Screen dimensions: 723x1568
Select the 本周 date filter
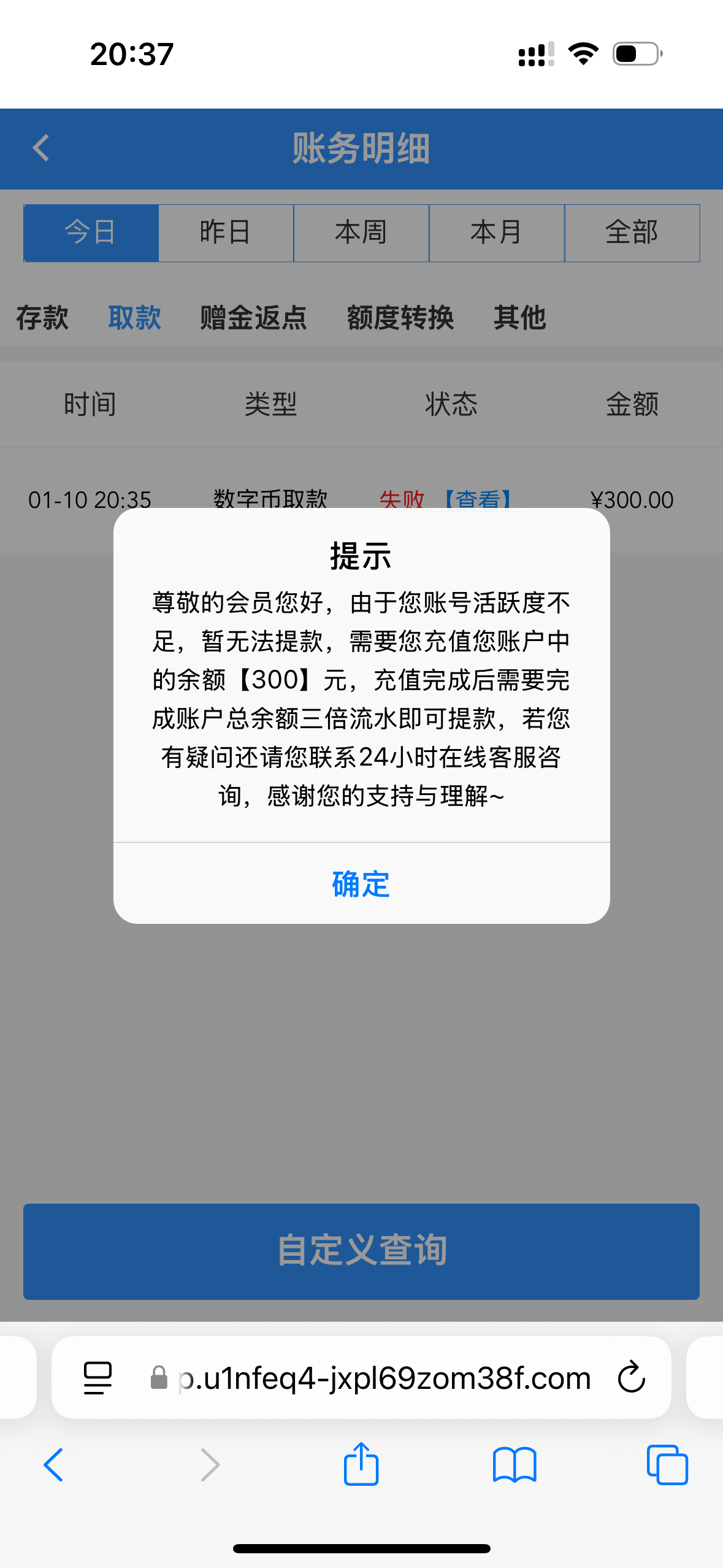click(361, 233)
